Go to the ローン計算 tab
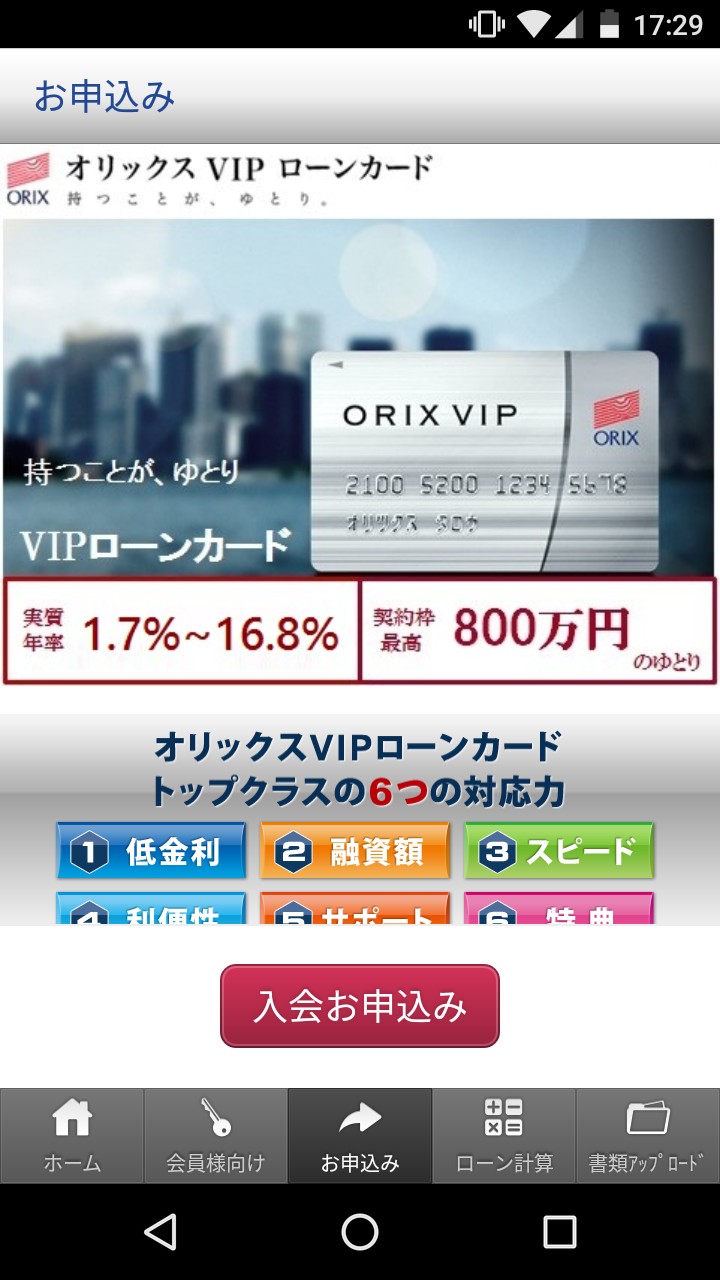Viewport: 720px width, 1280px height. 504,1136
